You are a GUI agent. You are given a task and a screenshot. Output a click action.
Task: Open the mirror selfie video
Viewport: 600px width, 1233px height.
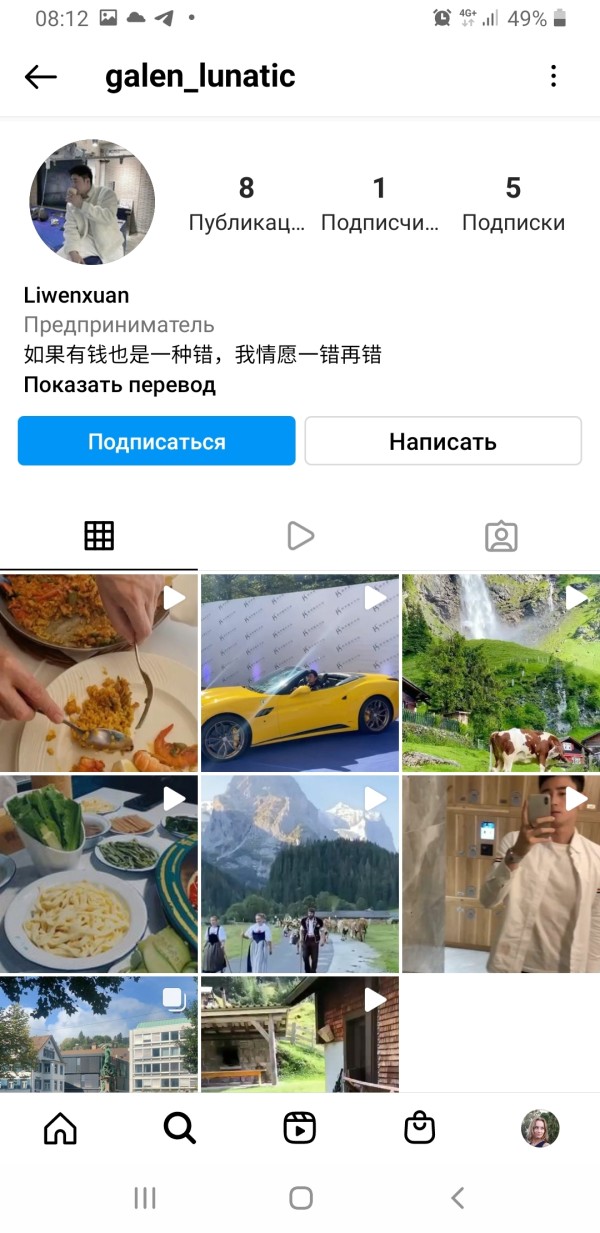click(x=501, y=874)
